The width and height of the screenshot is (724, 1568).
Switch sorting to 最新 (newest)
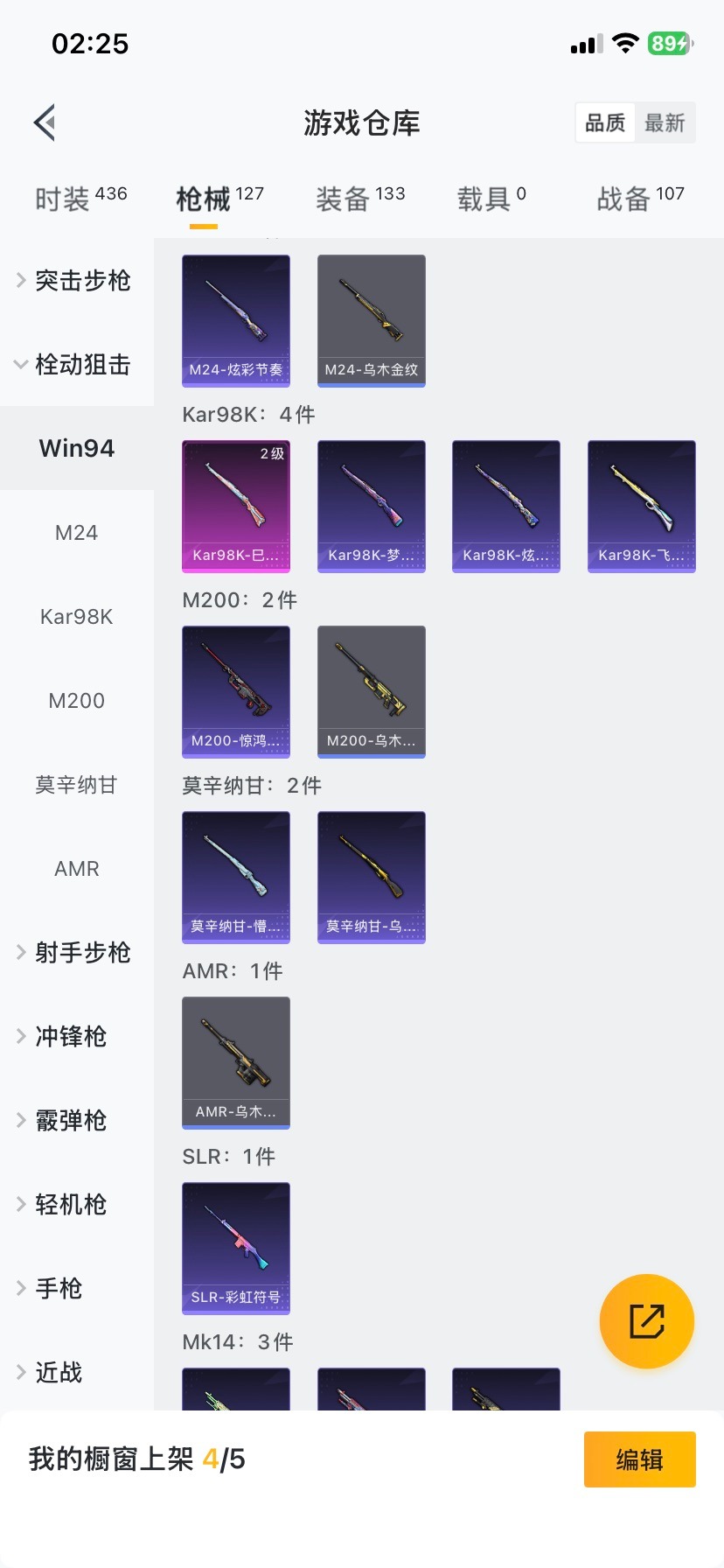(665, 122)
